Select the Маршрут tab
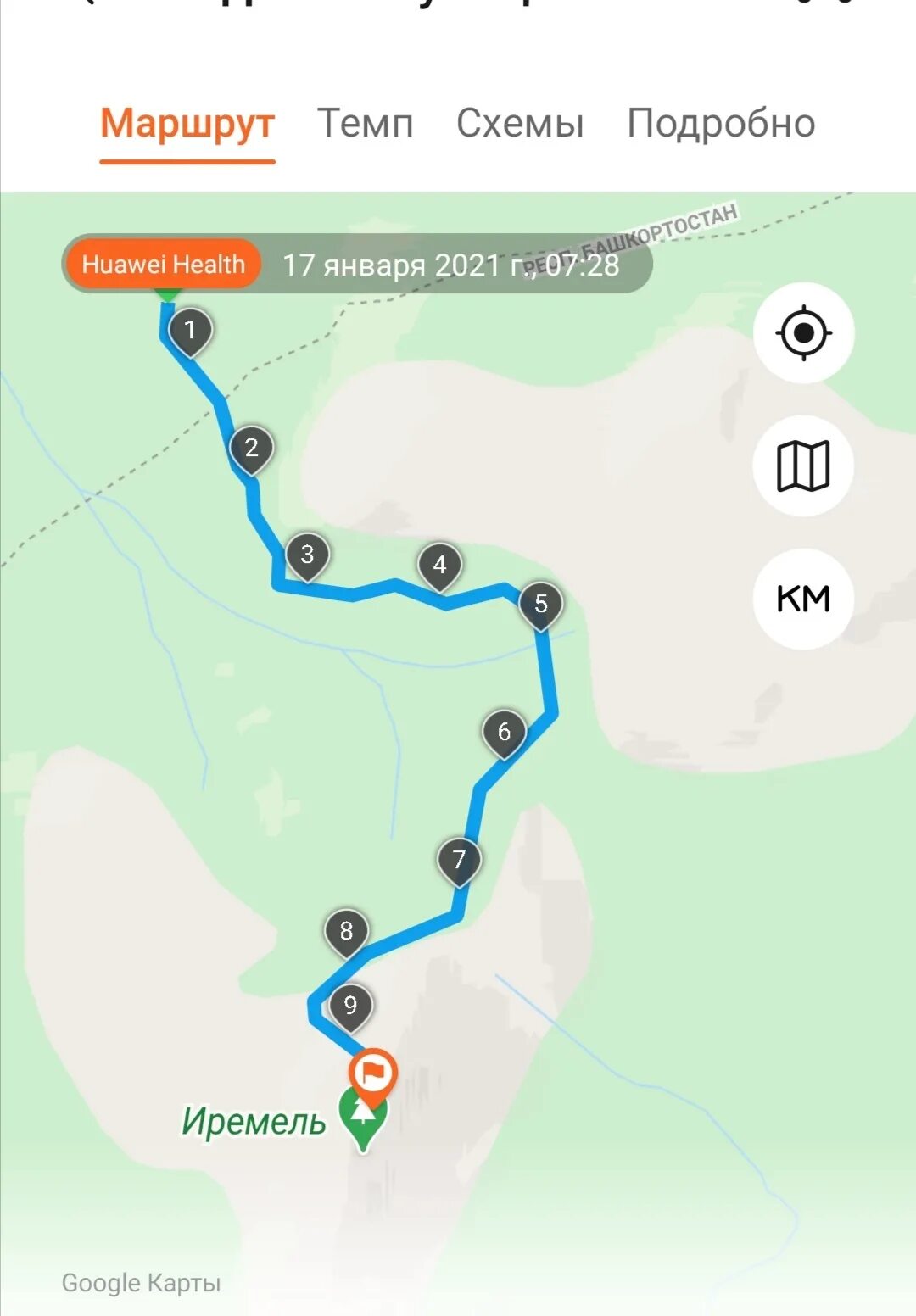This screenshot has width=916, height=1316. click(x=187, y=124)
